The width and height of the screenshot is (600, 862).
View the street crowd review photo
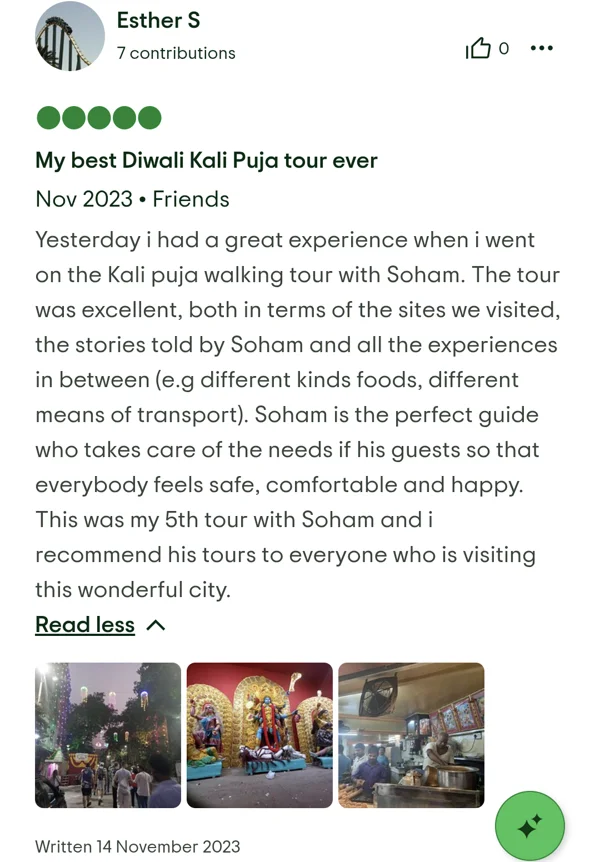(108, 735)
